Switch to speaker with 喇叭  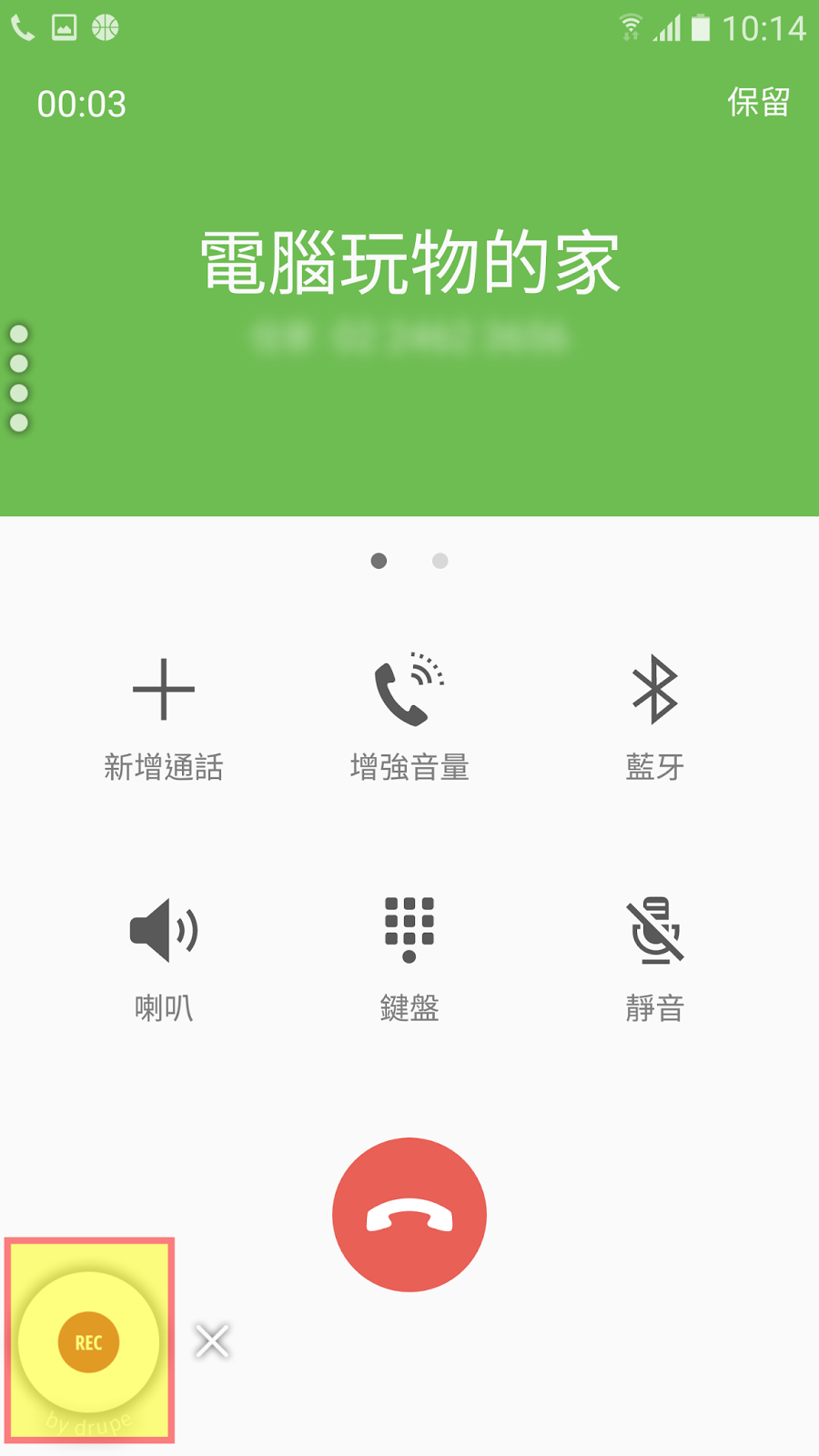pos(164,960)
